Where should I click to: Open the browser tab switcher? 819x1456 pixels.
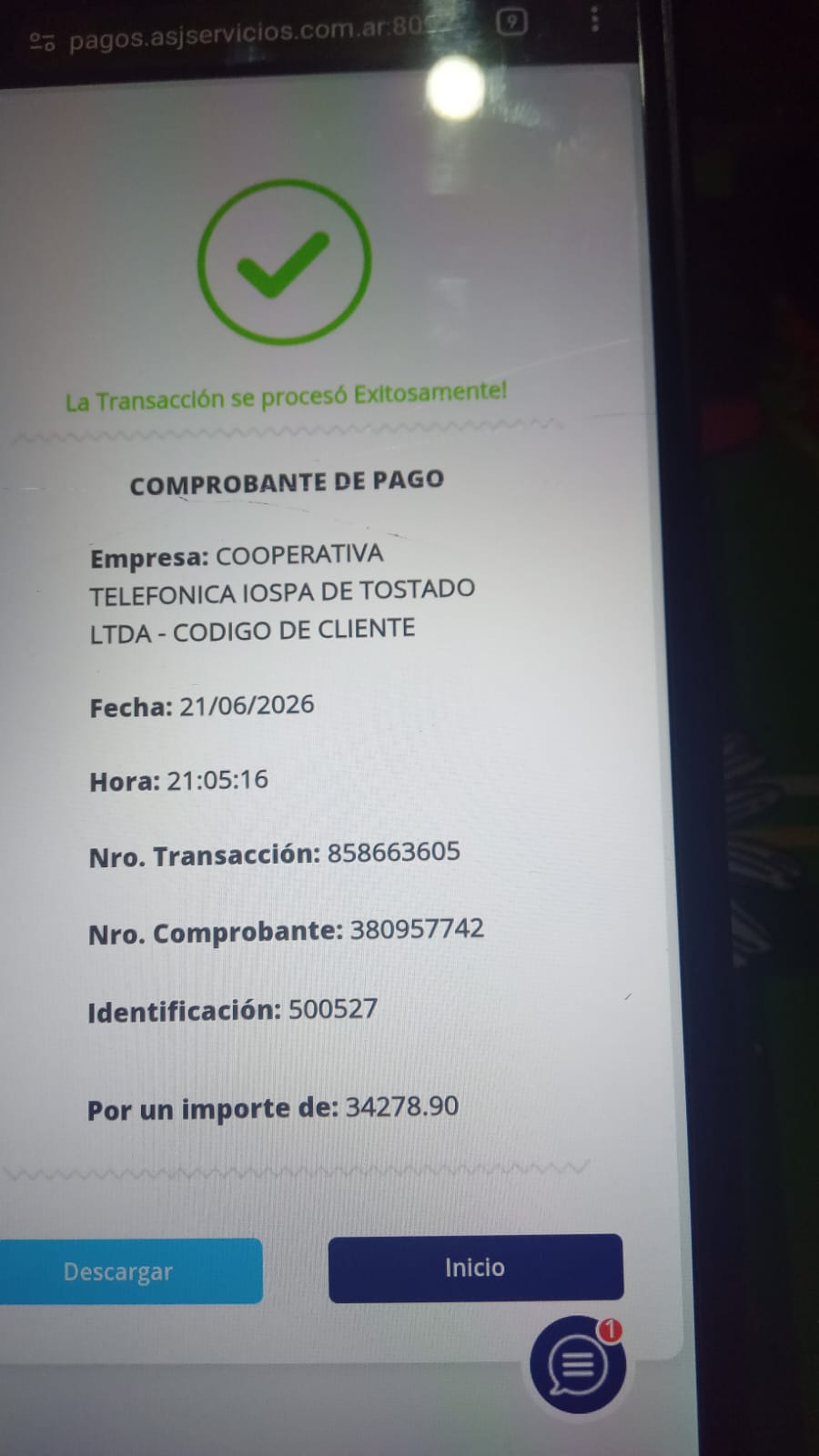pyautogui.click(x=512, y=21)
